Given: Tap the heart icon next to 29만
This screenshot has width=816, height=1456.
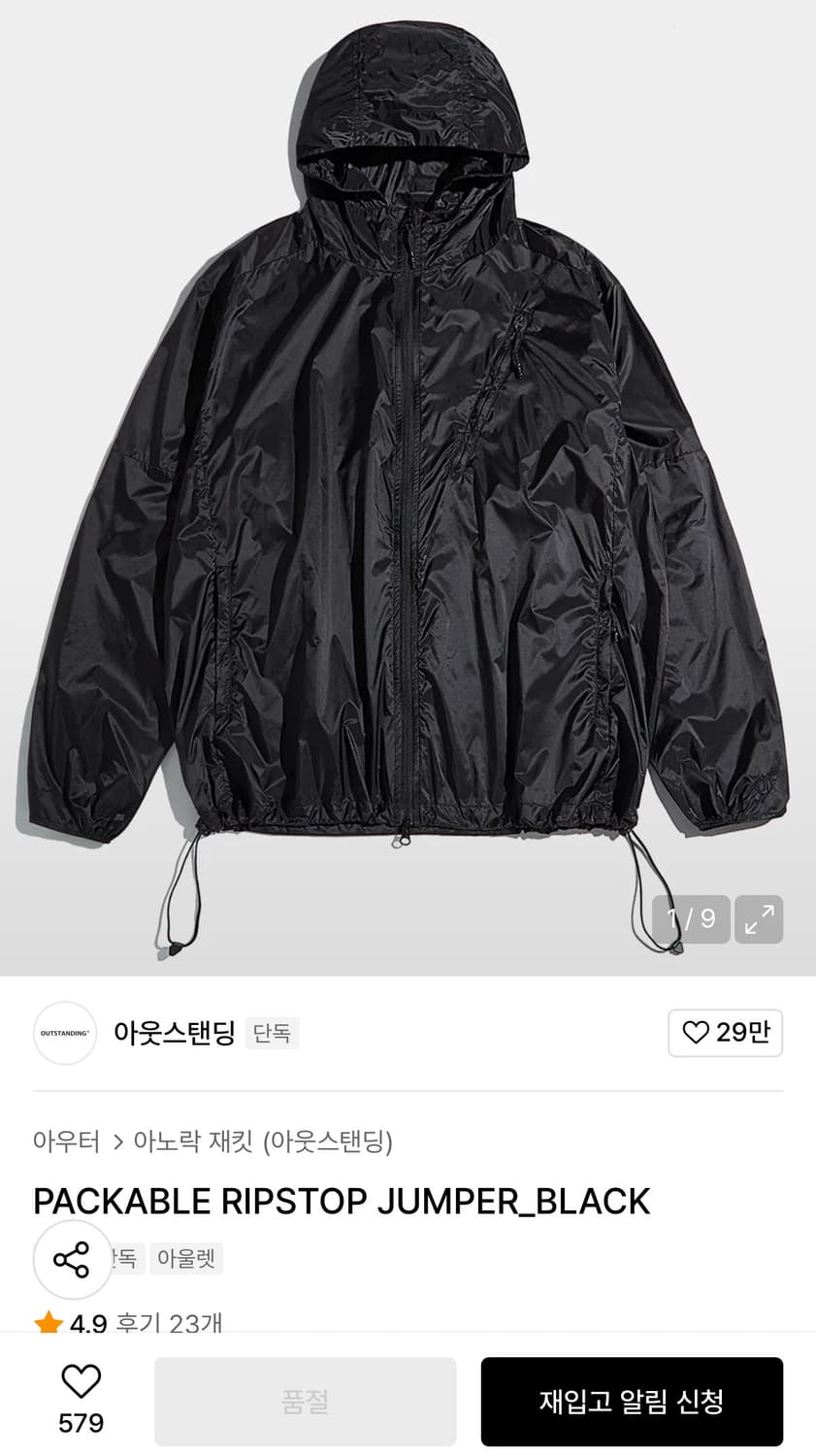Looking at the screenshot, I should [695, 1033].
